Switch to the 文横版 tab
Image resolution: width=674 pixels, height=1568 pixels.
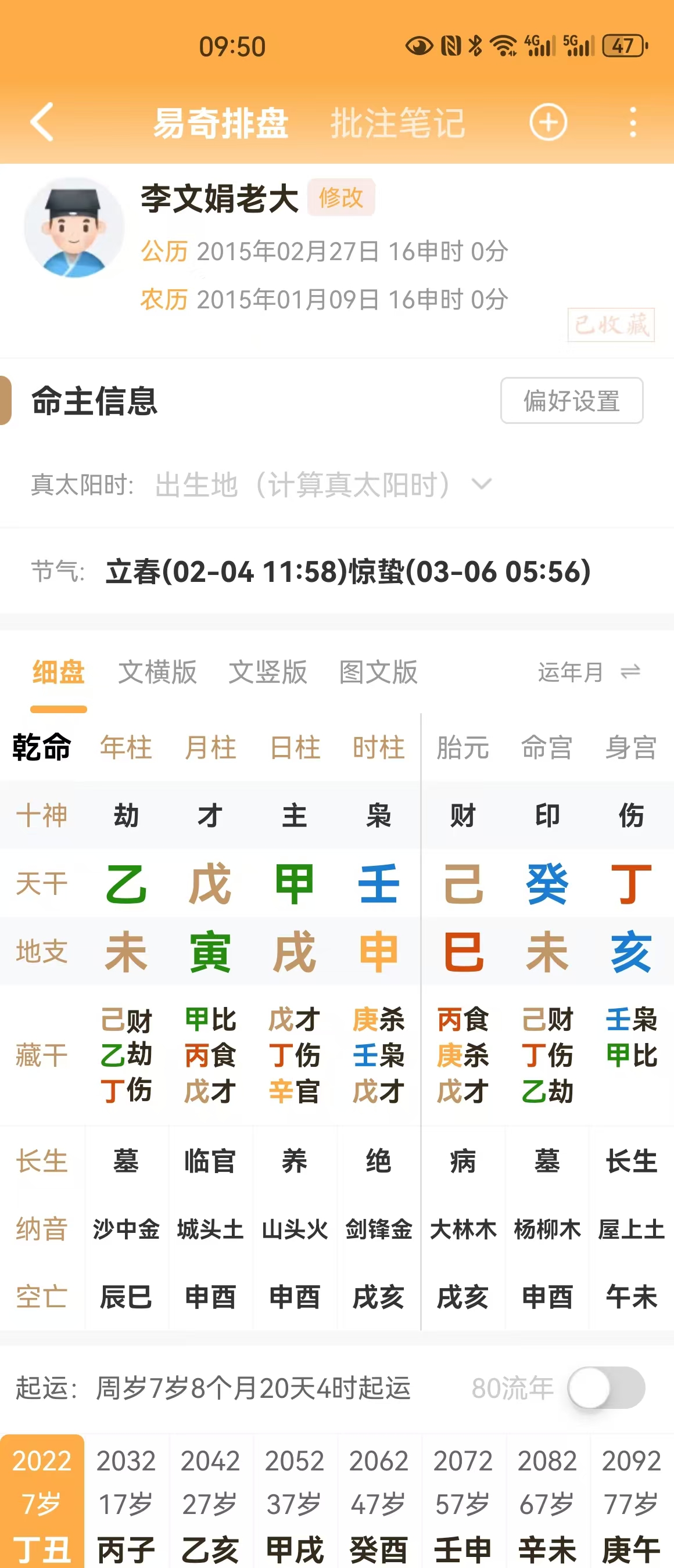tap(157, 672)
